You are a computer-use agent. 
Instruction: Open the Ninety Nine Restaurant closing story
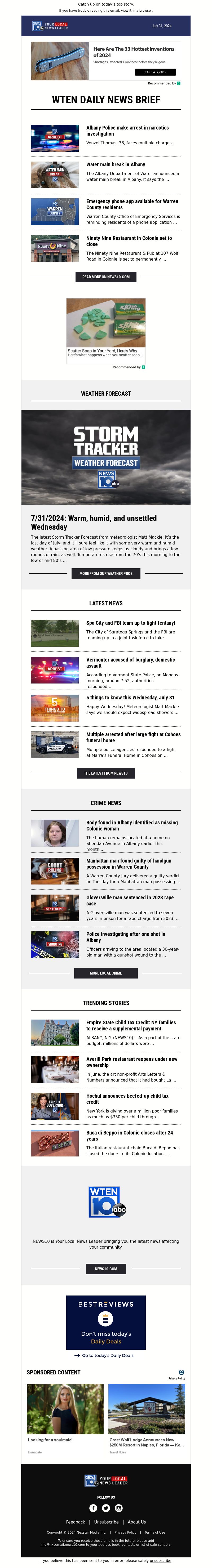129,241
